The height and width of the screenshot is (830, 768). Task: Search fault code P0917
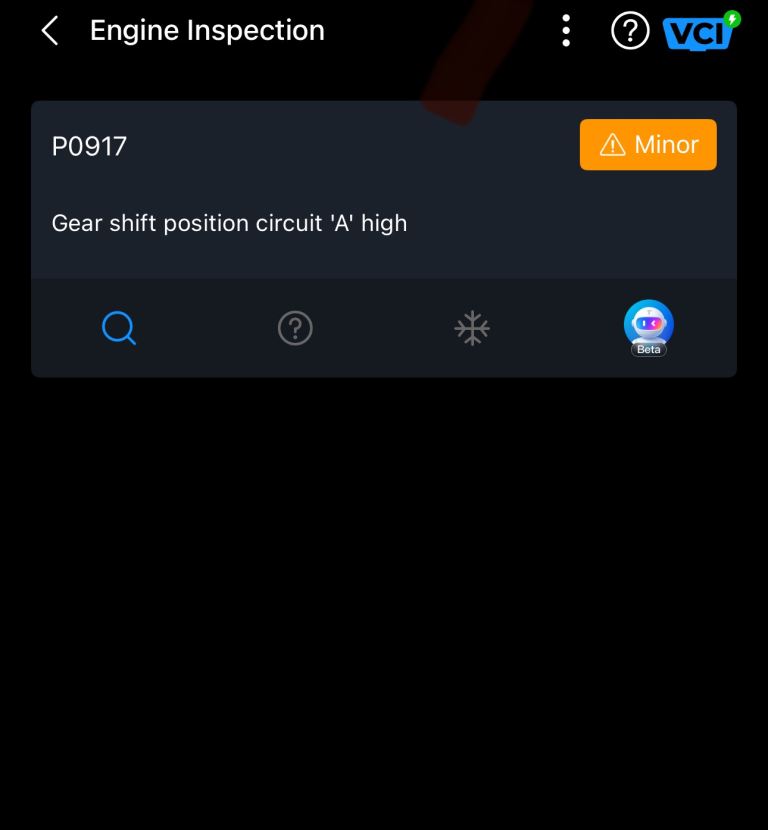[x=119, y=328]
